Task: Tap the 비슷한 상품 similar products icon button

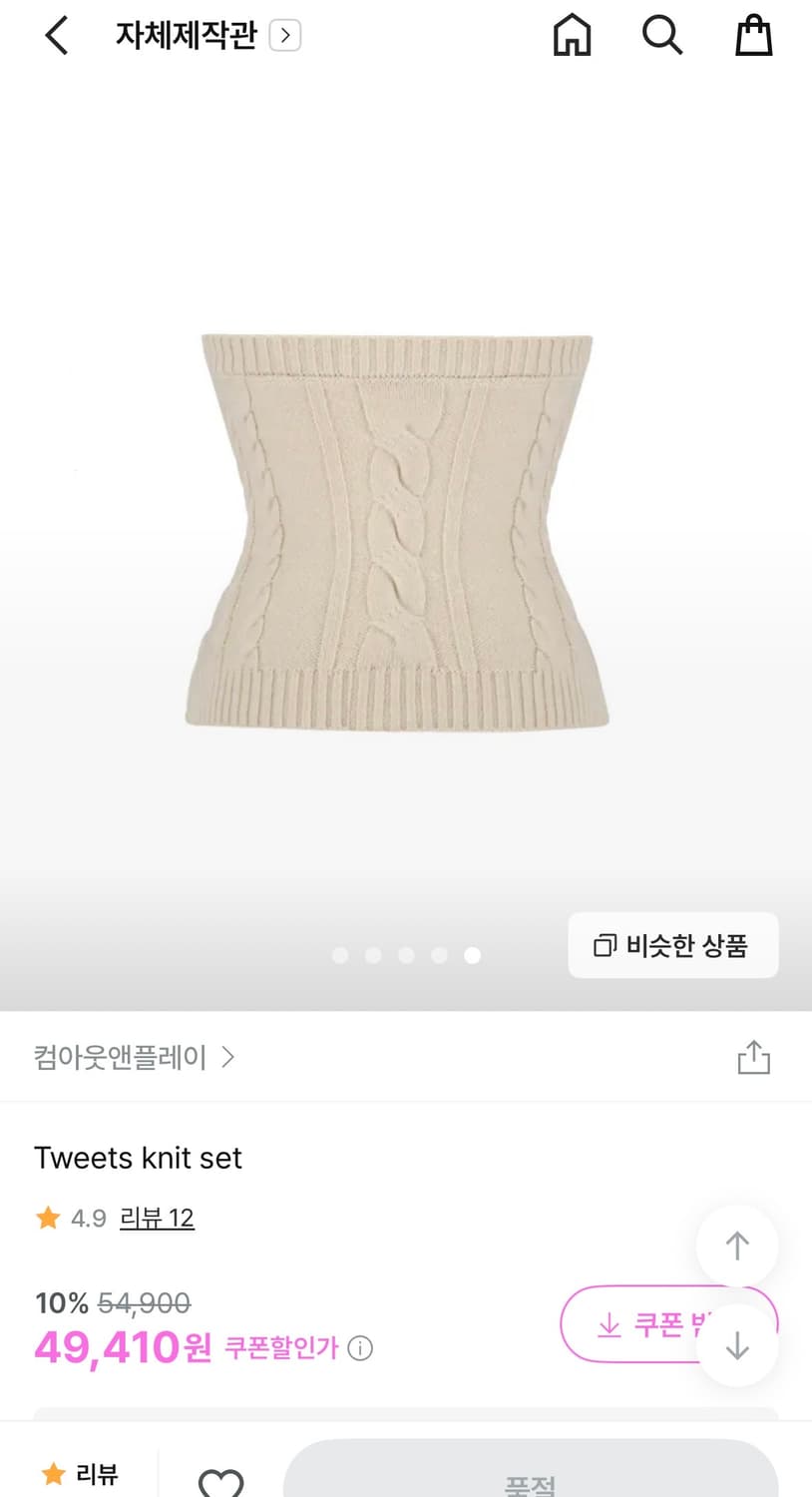Action: coord(673,945)
